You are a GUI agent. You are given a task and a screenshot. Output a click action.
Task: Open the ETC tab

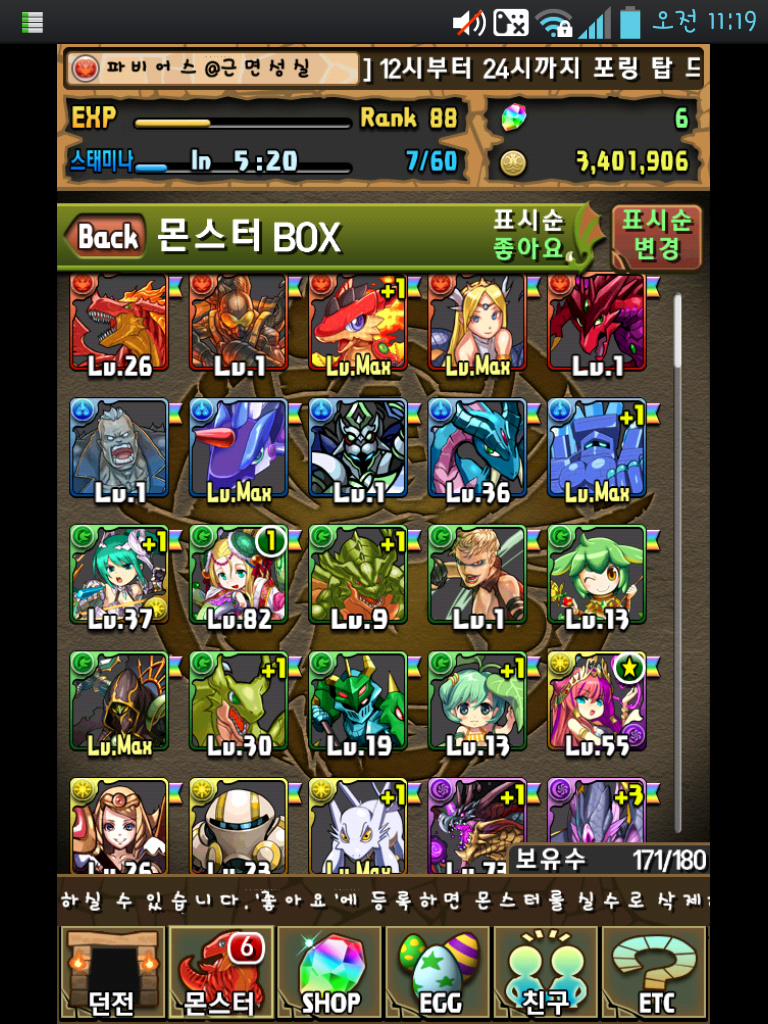pyautogui.click(x=654, y=971)
